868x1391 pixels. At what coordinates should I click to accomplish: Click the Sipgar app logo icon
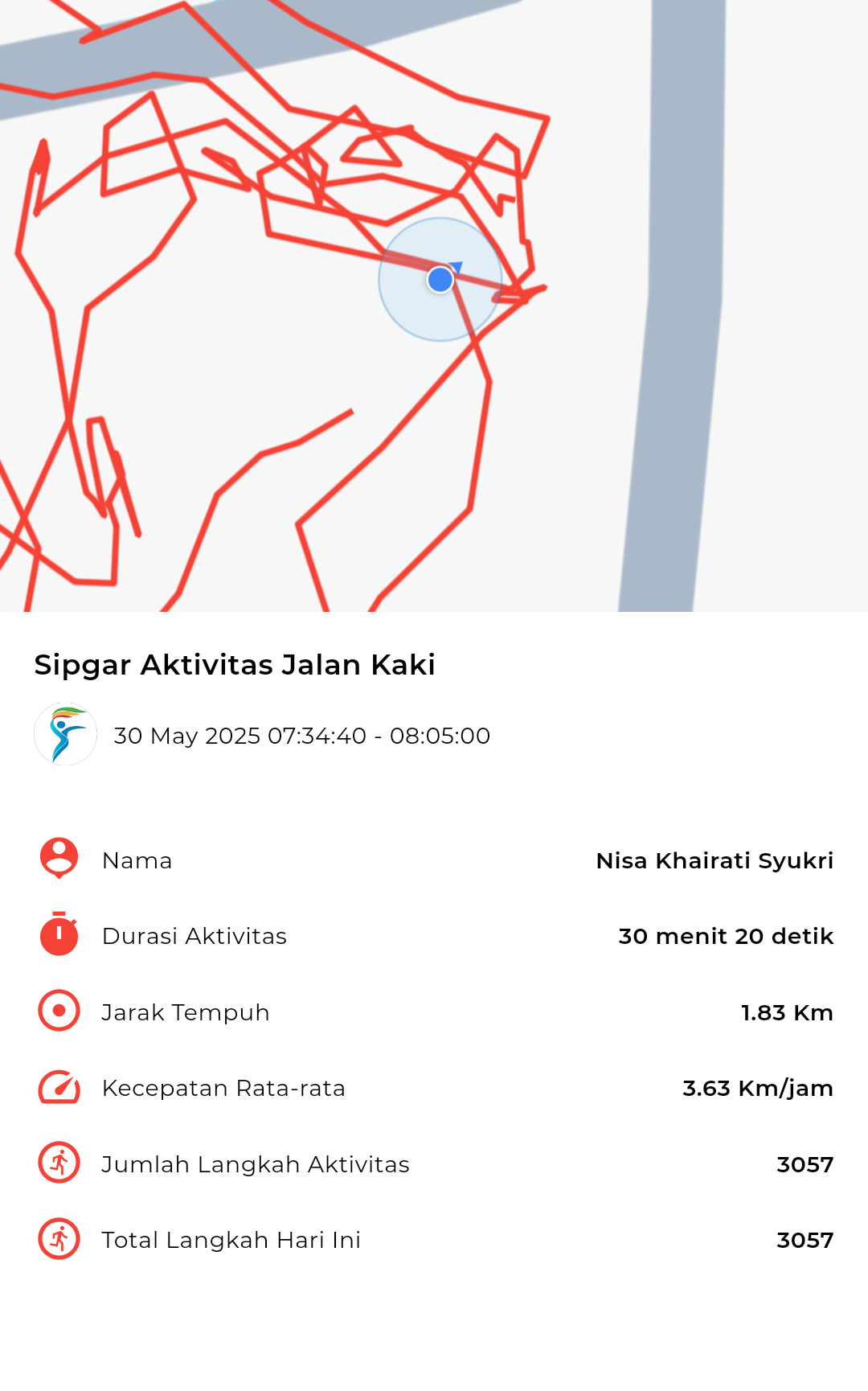[64, 734]
